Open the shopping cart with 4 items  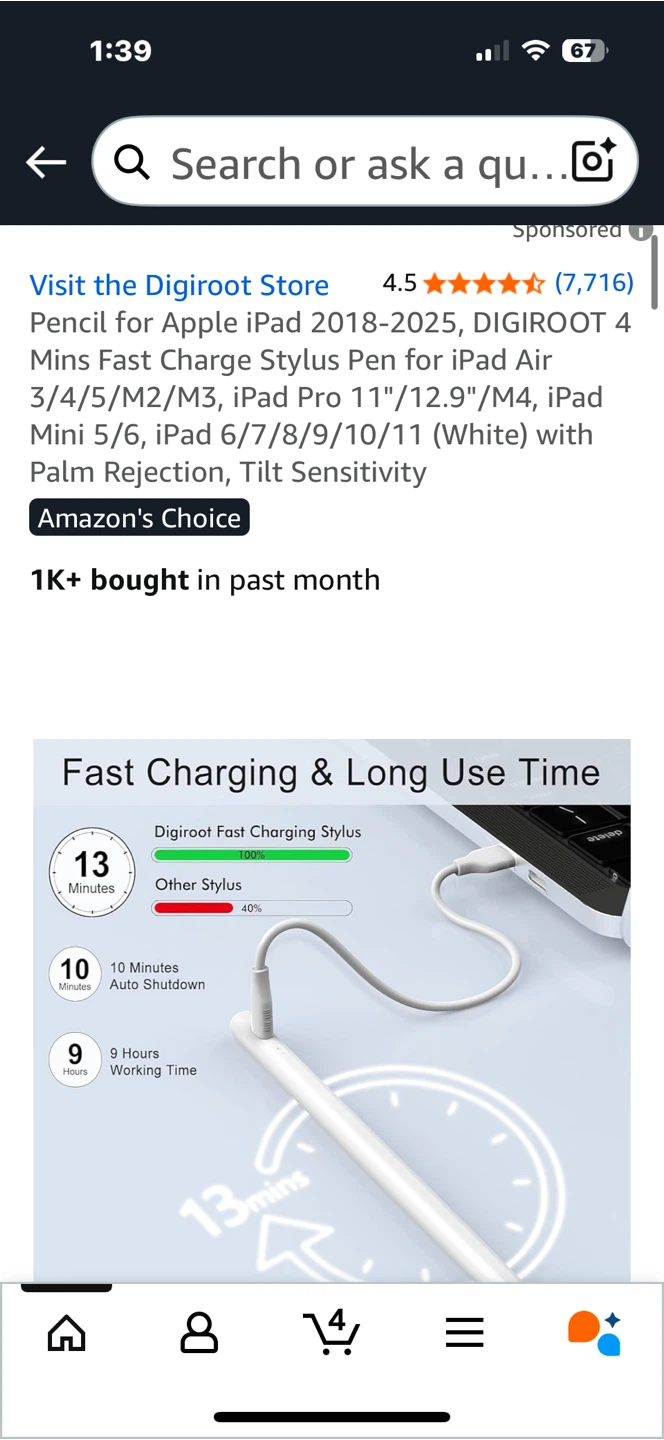(331, 1331)
